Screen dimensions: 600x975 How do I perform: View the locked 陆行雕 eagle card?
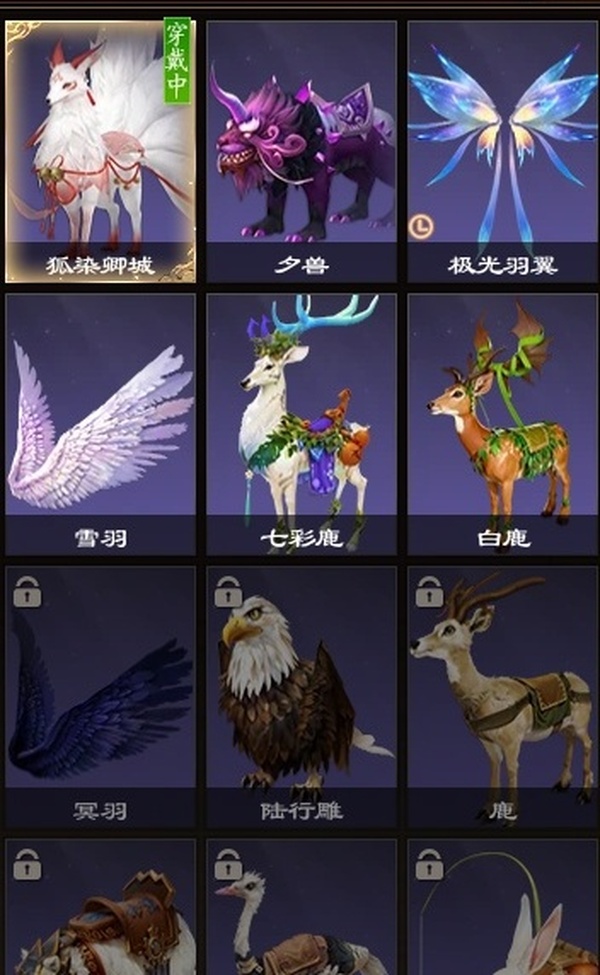[301, 697]
